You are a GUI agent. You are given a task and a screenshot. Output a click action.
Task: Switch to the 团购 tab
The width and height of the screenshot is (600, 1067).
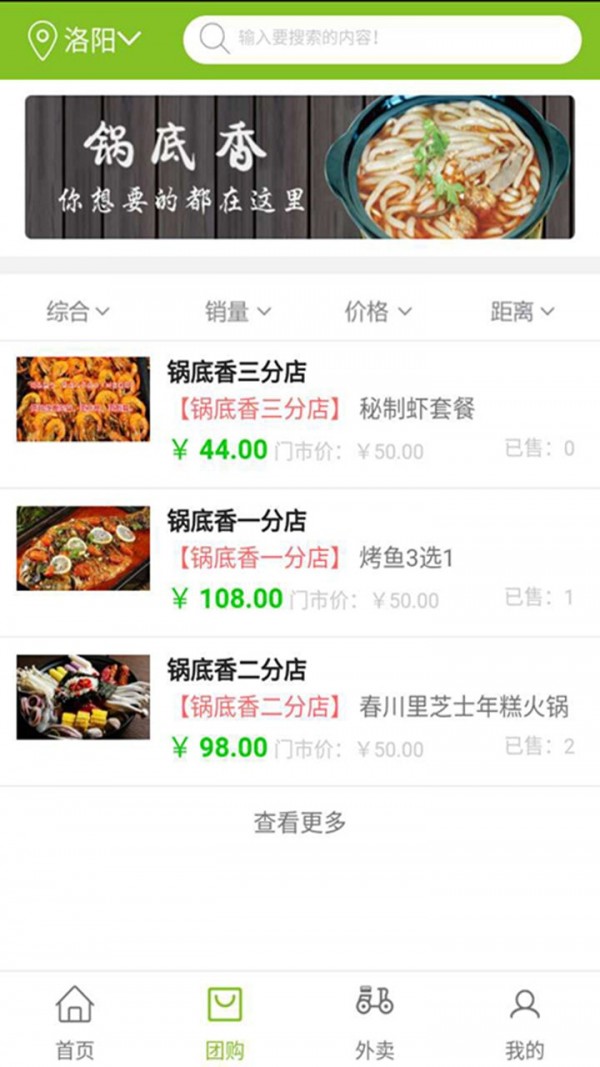click(225, 1022)
